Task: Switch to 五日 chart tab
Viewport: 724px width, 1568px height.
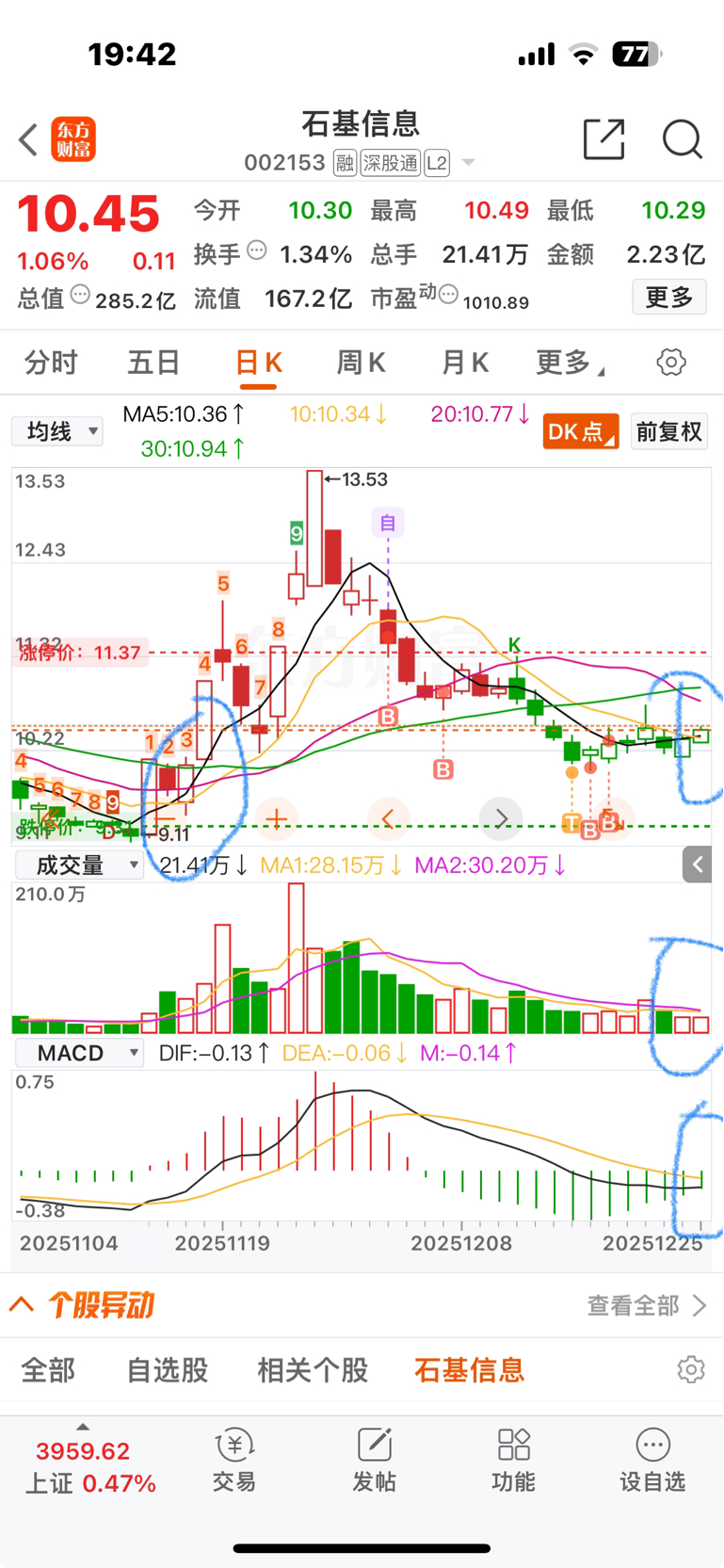Action: click(x=153, y=363)
